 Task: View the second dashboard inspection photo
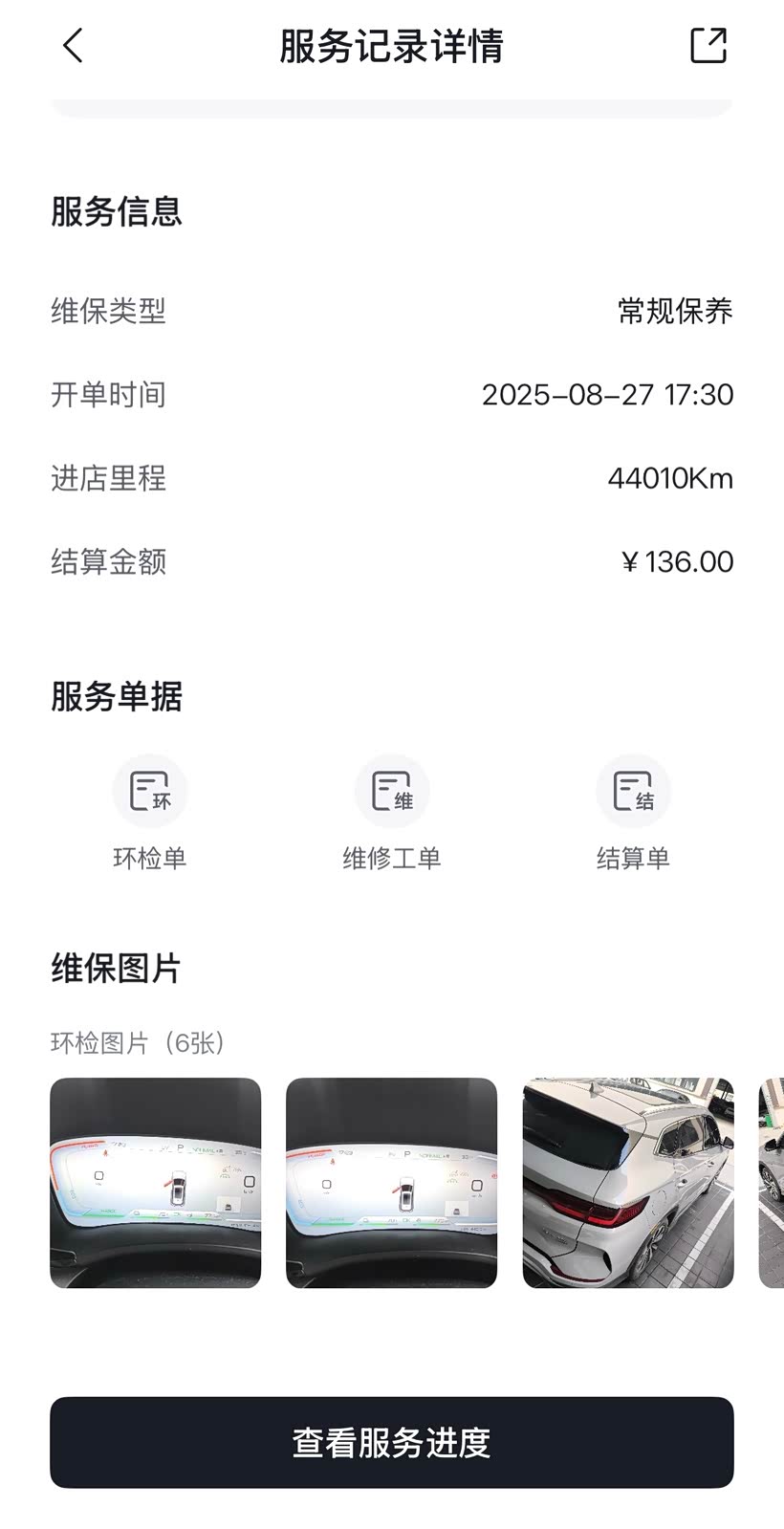tap(392, 1183)
